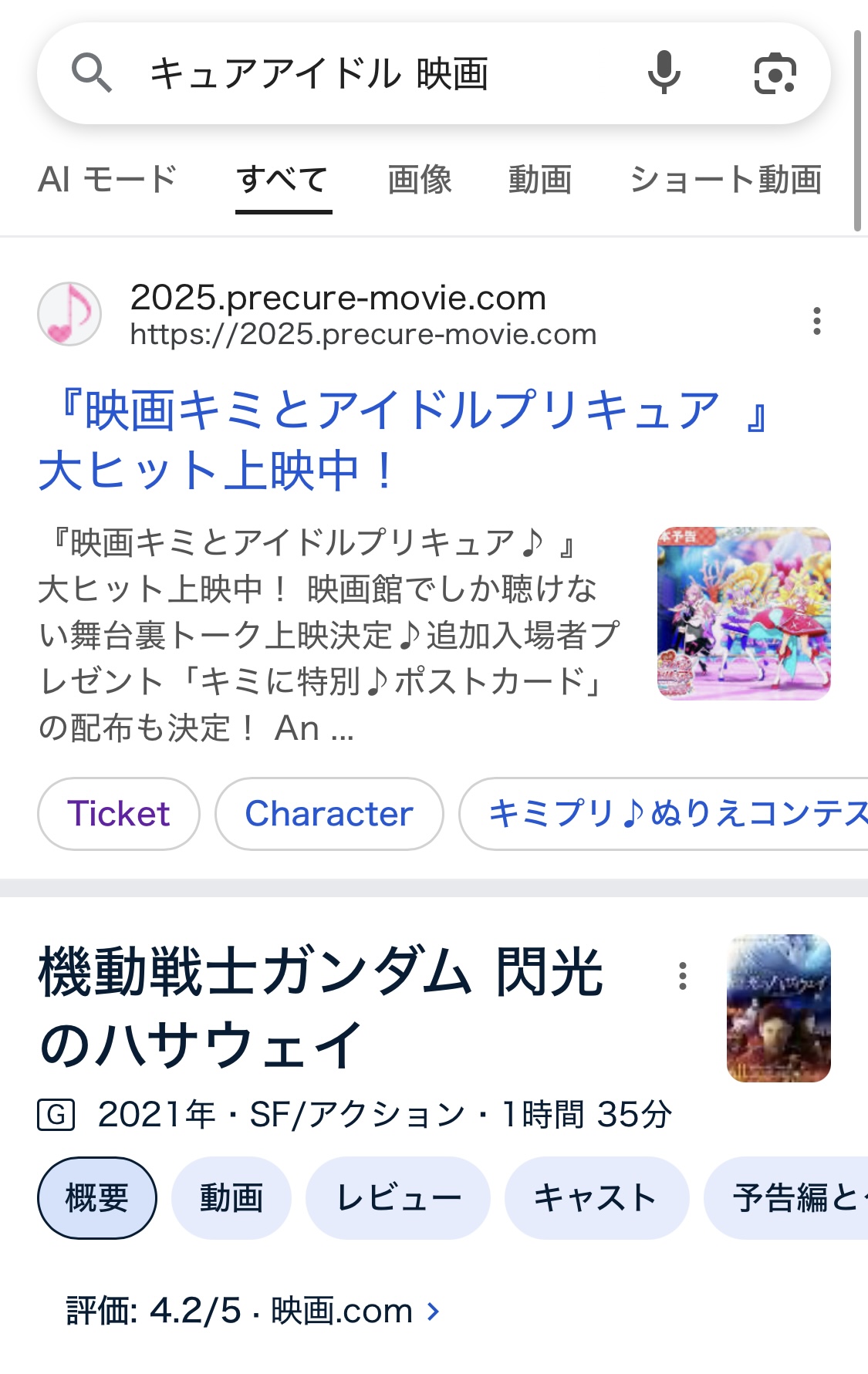Select the 概要 chip
Viewport: 868px width, 1374px height.
(97, 1198)
